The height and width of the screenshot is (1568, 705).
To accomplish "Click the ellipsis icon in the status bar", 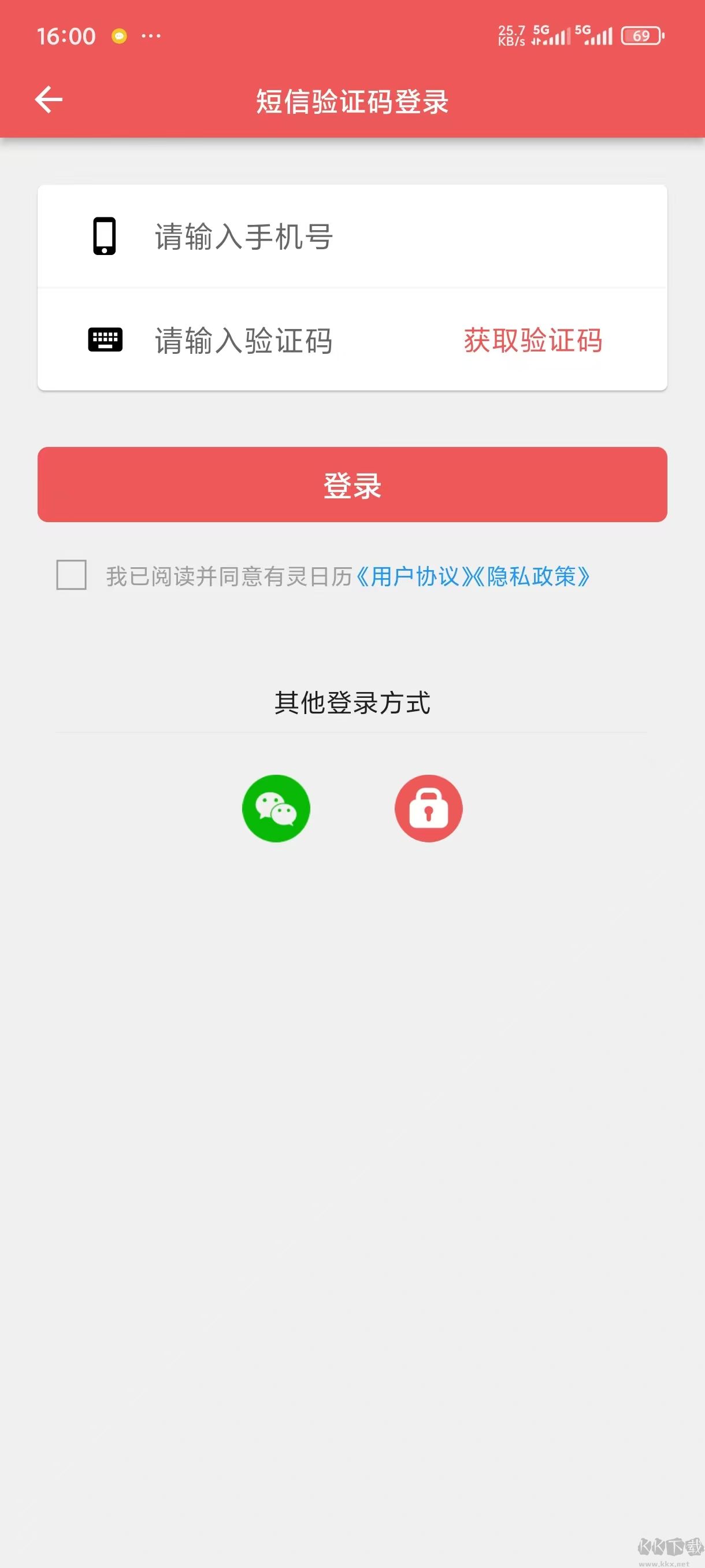I will point(152,36).
